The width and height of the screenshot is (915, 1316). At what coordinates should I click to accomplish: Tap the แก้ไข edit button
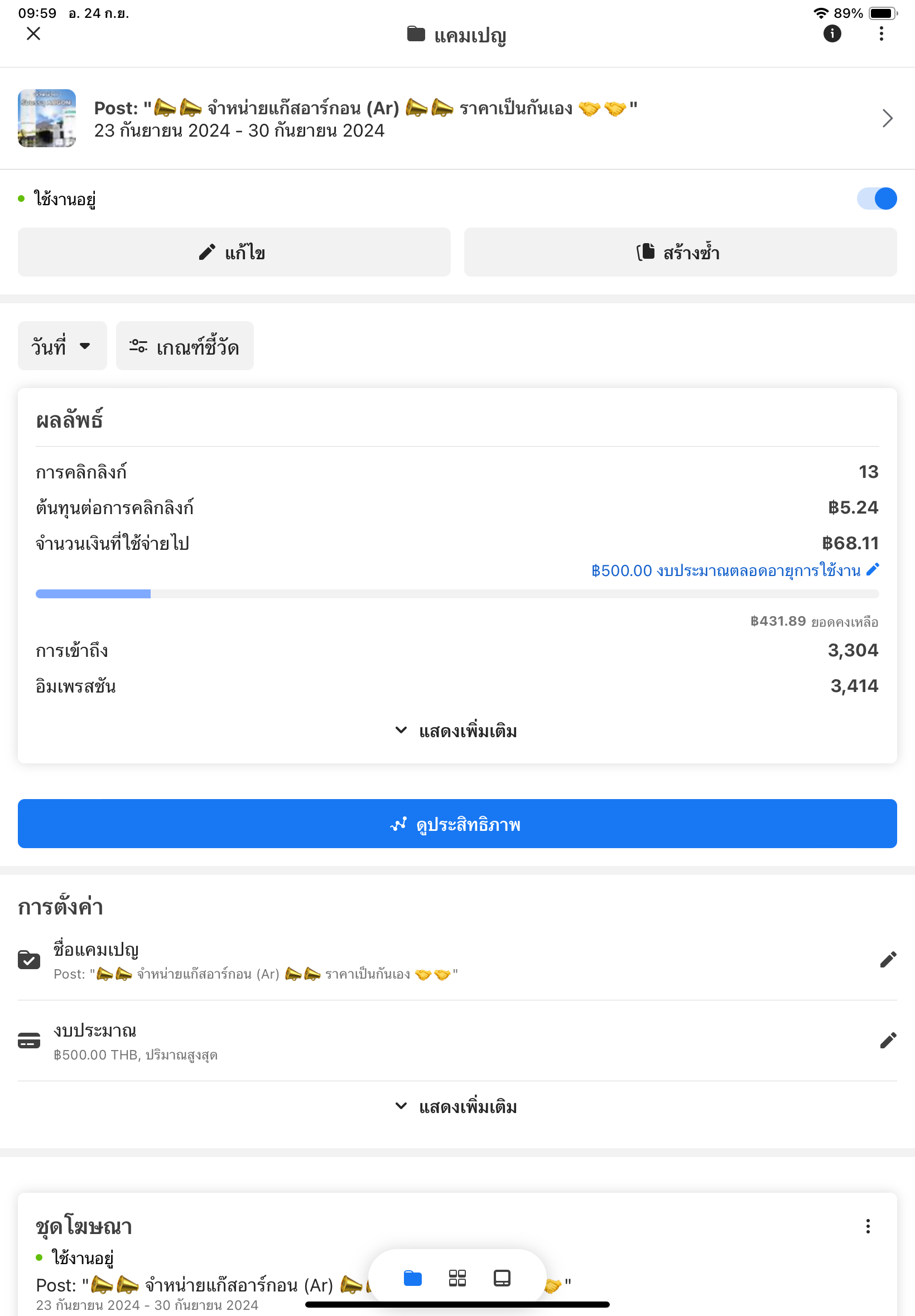pos(234,252)
